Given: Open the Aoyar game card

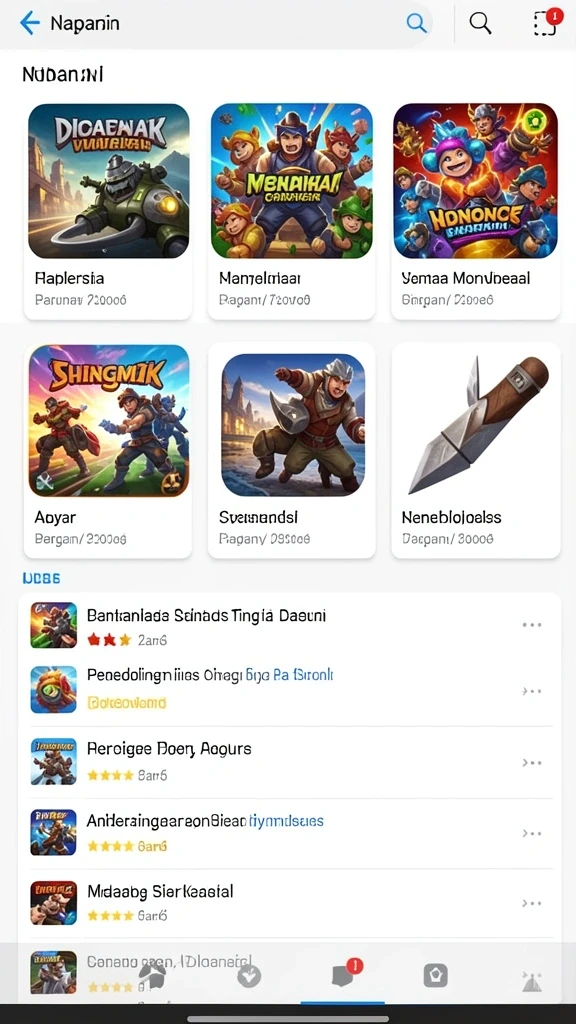Looking at the screenshot, I should click(108, 450).
